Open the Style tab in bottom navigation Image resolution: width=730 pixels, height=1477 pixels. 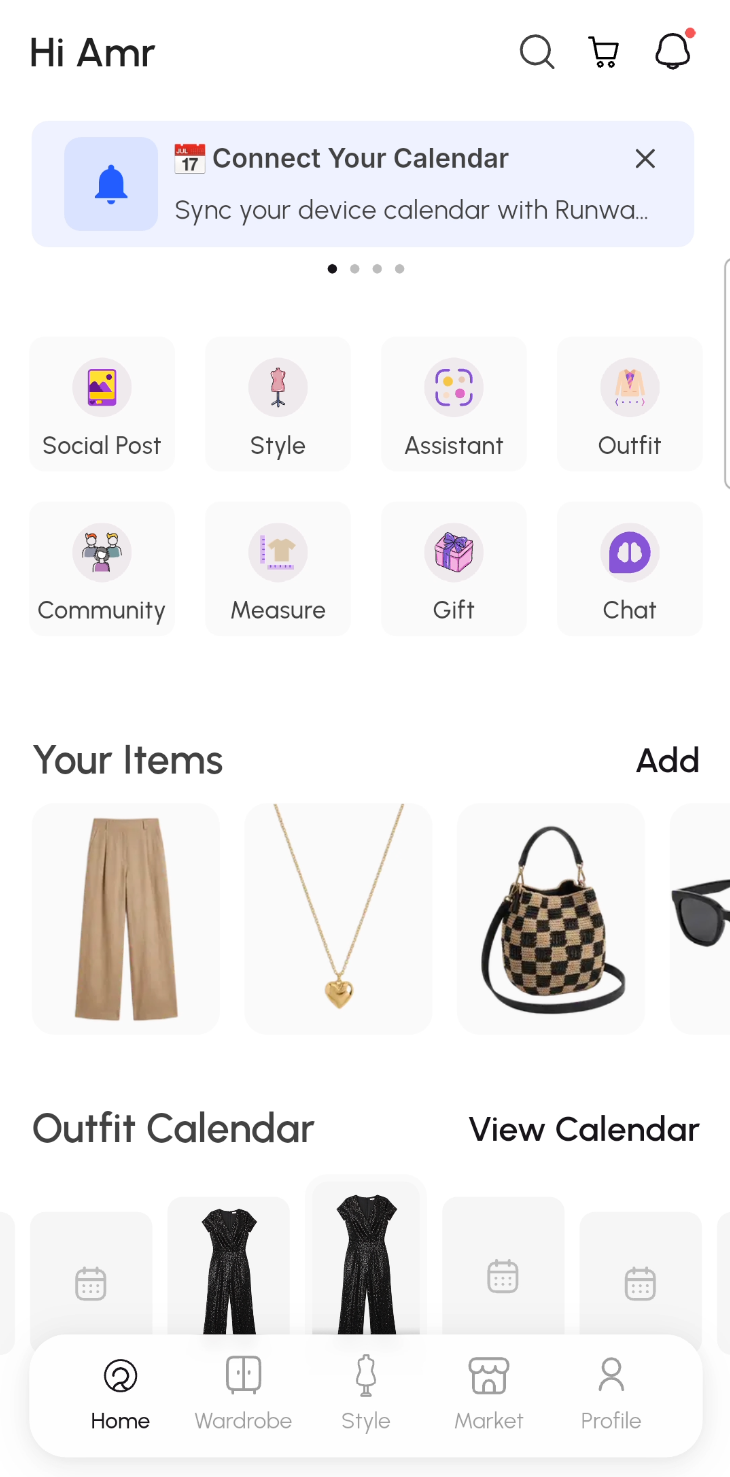coord(366,1393)
